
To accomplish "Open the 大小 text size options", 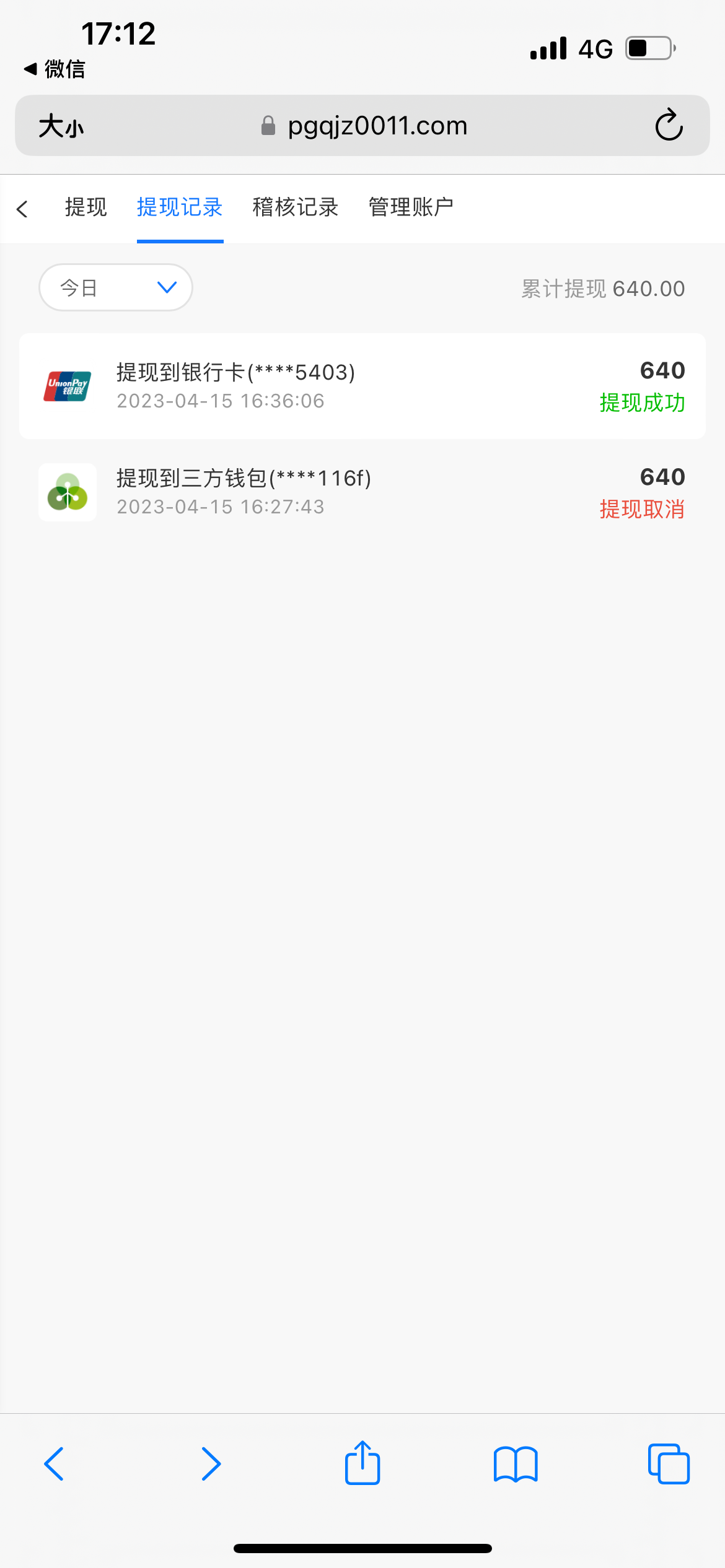I will pyautogui.click(x=61, y=126).
